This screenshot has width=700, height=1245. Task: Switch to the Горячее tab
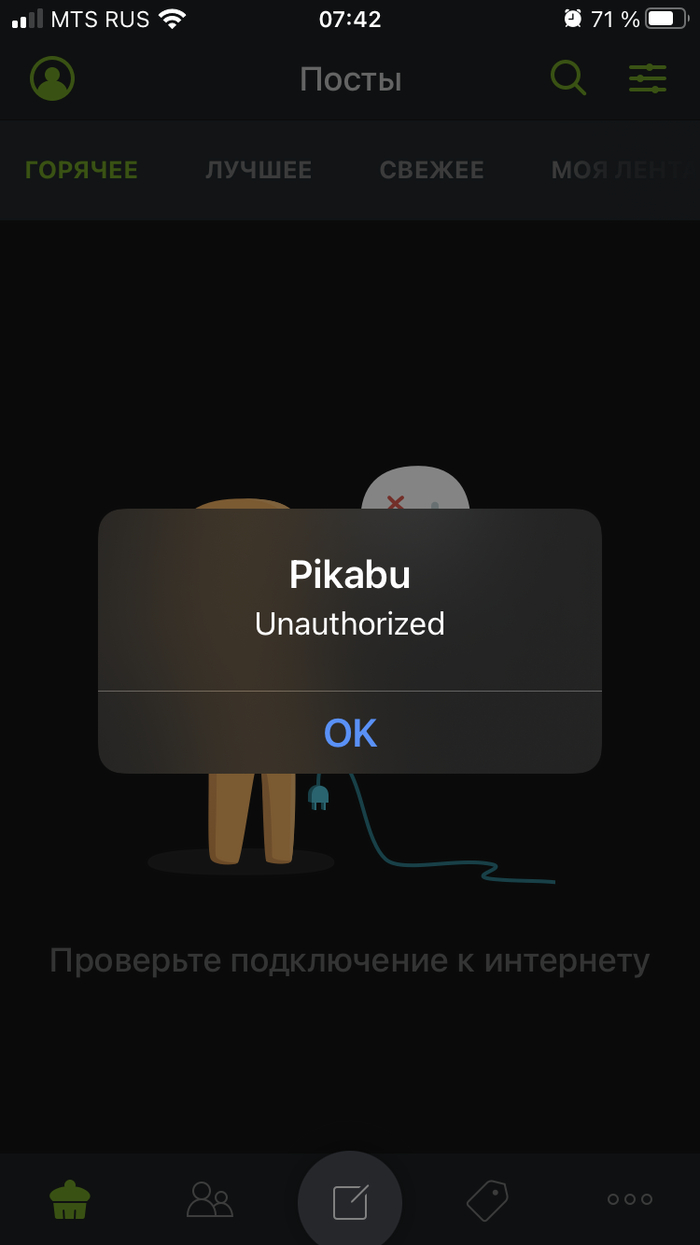(81, 170)
